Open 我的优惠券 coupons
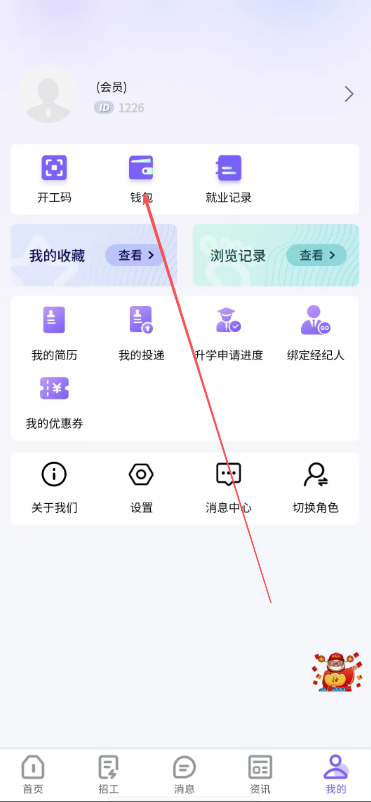 pos(54,403)
